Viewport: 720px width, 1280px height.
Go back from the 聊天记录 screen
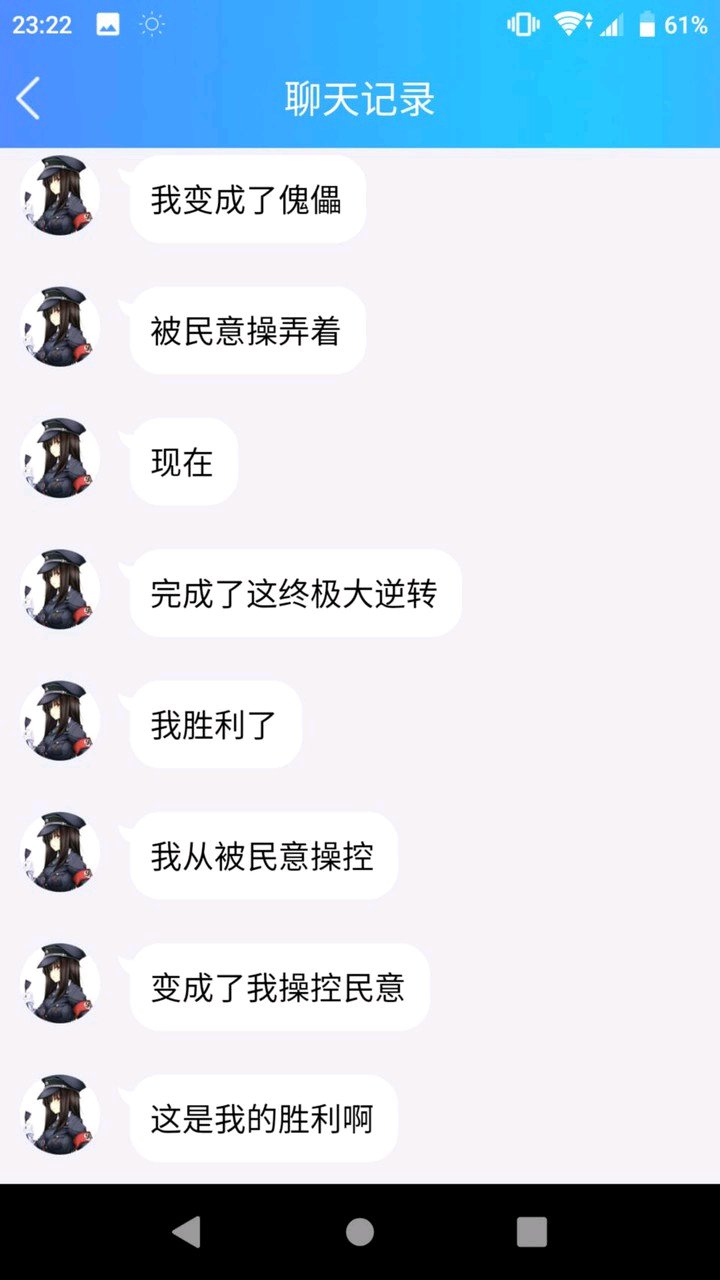[29, 99]
